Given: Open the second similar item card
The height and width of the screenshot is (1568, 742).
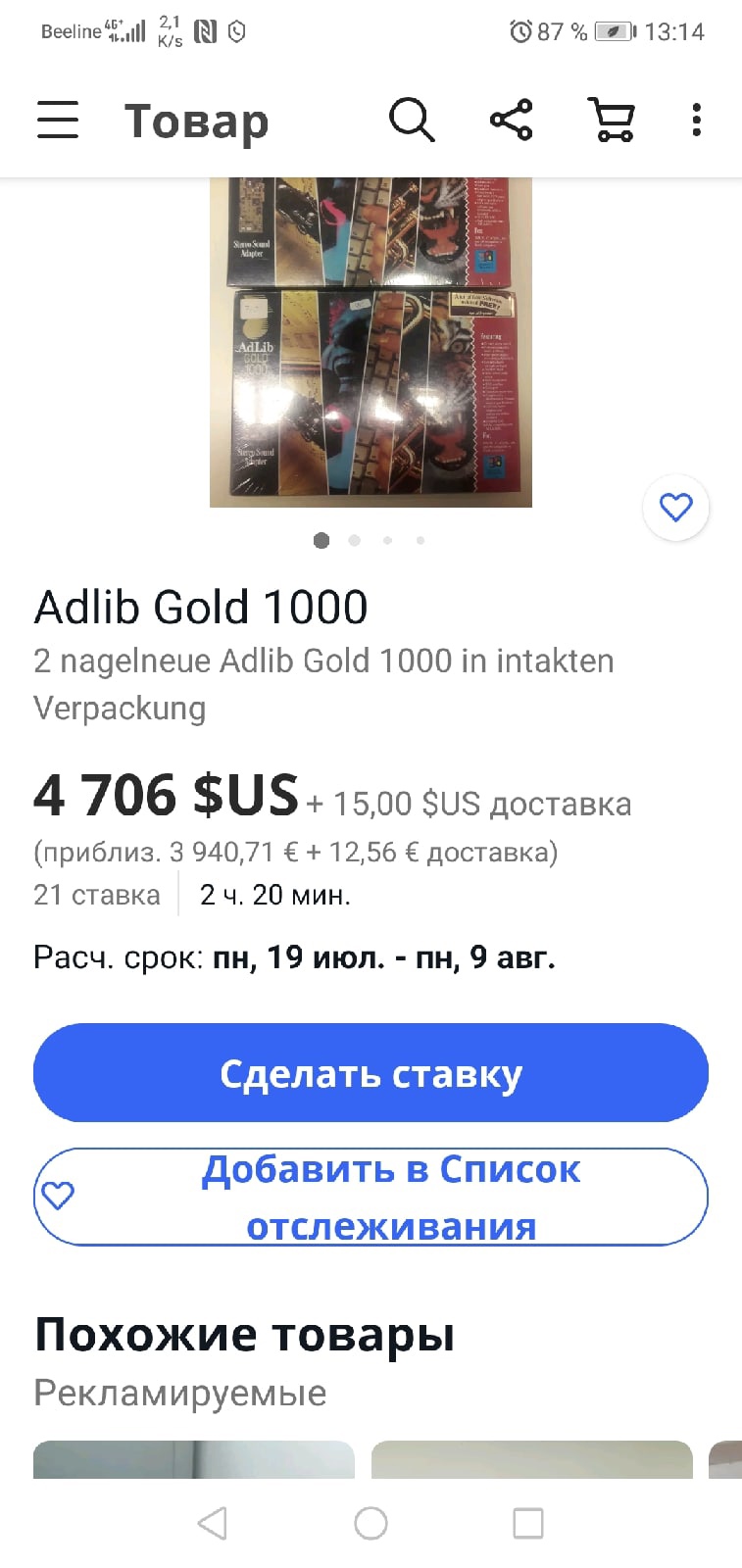Looking at the screenshot, I should [x=531, y=1459].
